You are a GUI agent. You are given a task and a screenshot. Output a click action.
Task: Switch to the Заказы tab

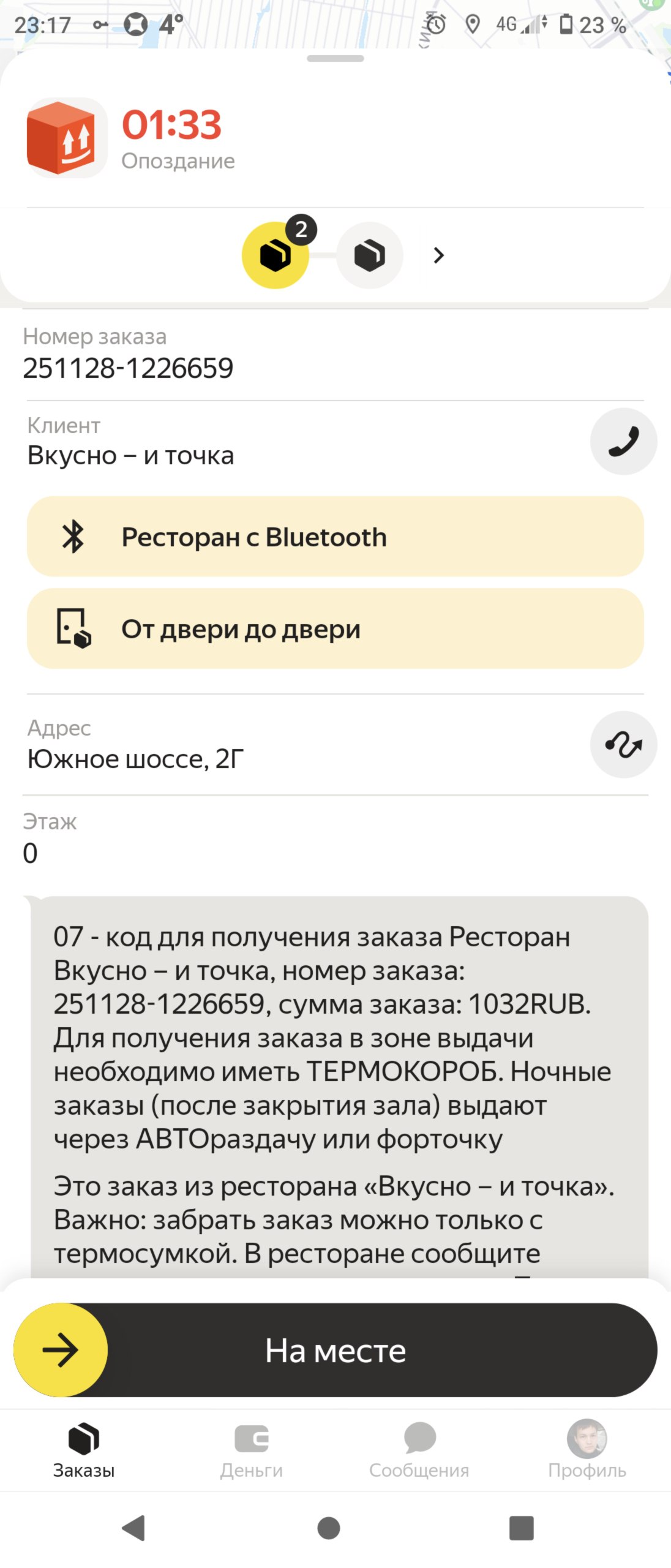(84, 1449)
